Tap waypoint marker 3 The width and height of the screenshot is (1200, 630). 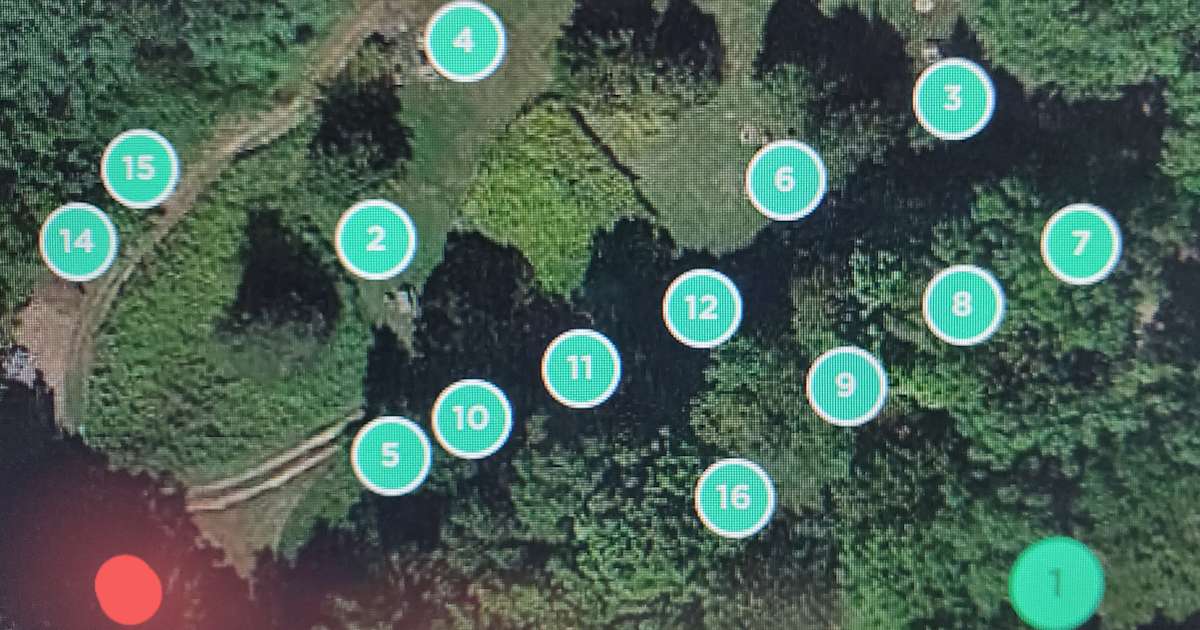tap(953, 99)
